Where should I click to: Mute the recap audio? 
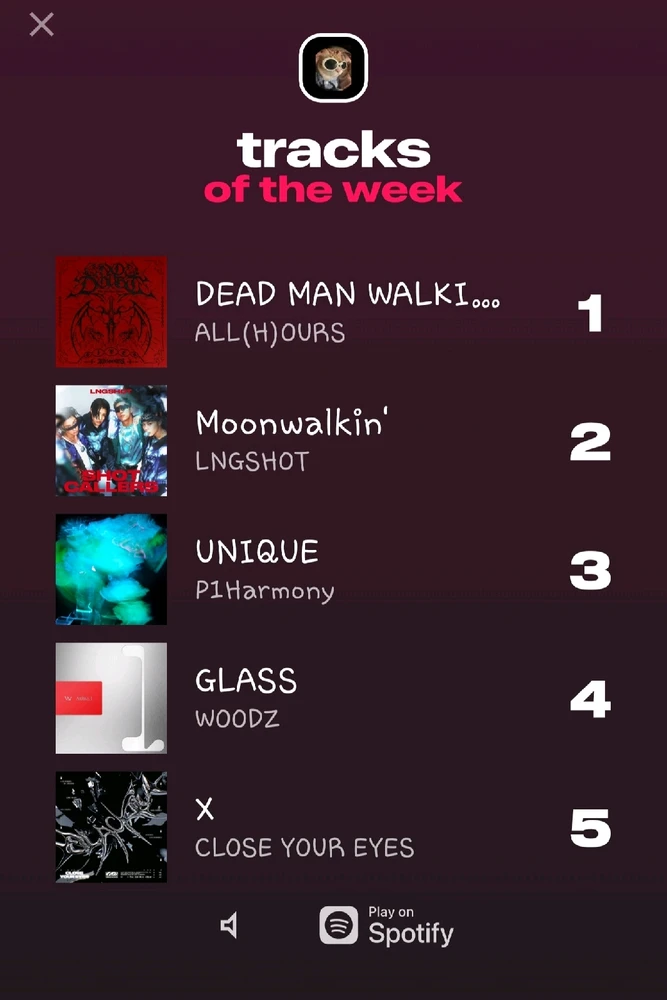click(229, 926)
